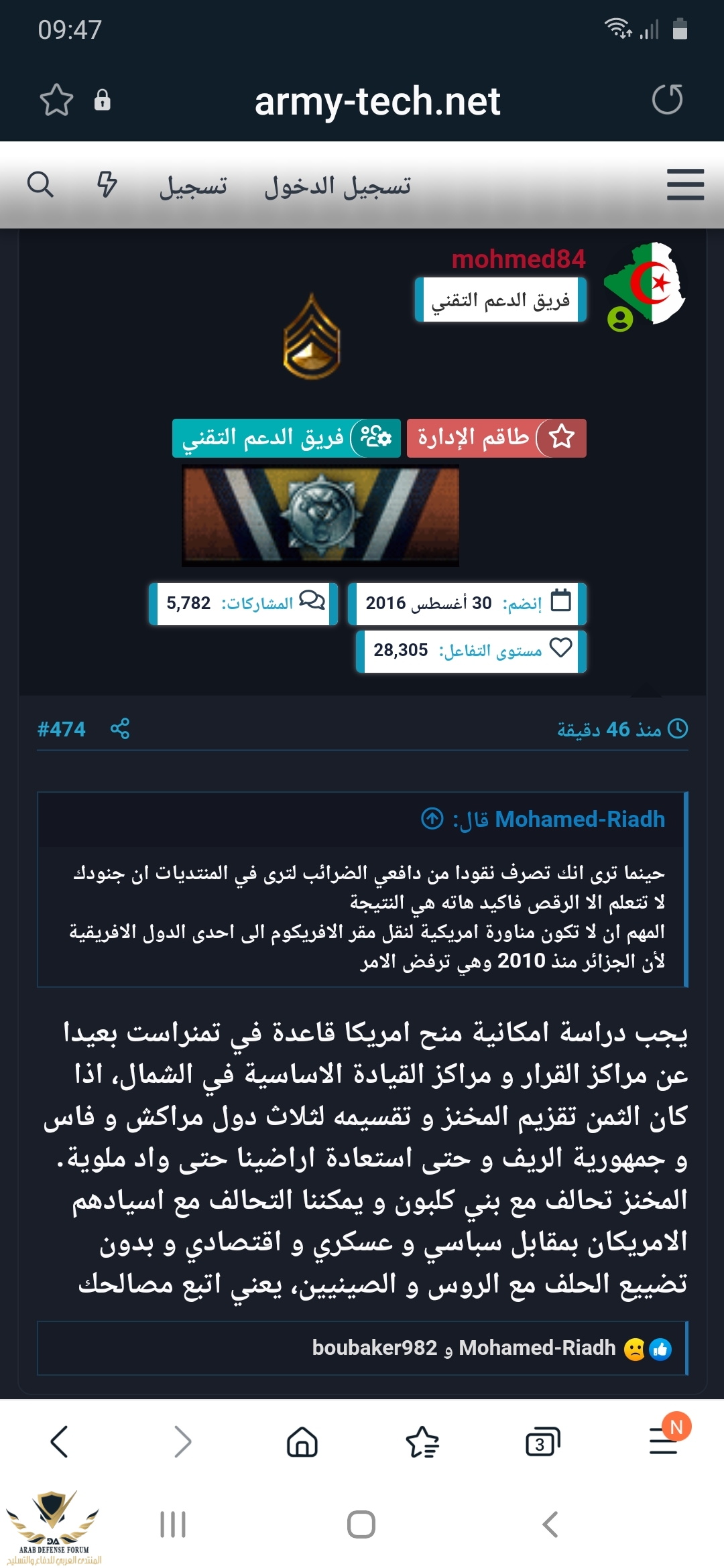
Task: Tap the system recent apps button
Action: pyautogui.click(x=173, y=1524)
